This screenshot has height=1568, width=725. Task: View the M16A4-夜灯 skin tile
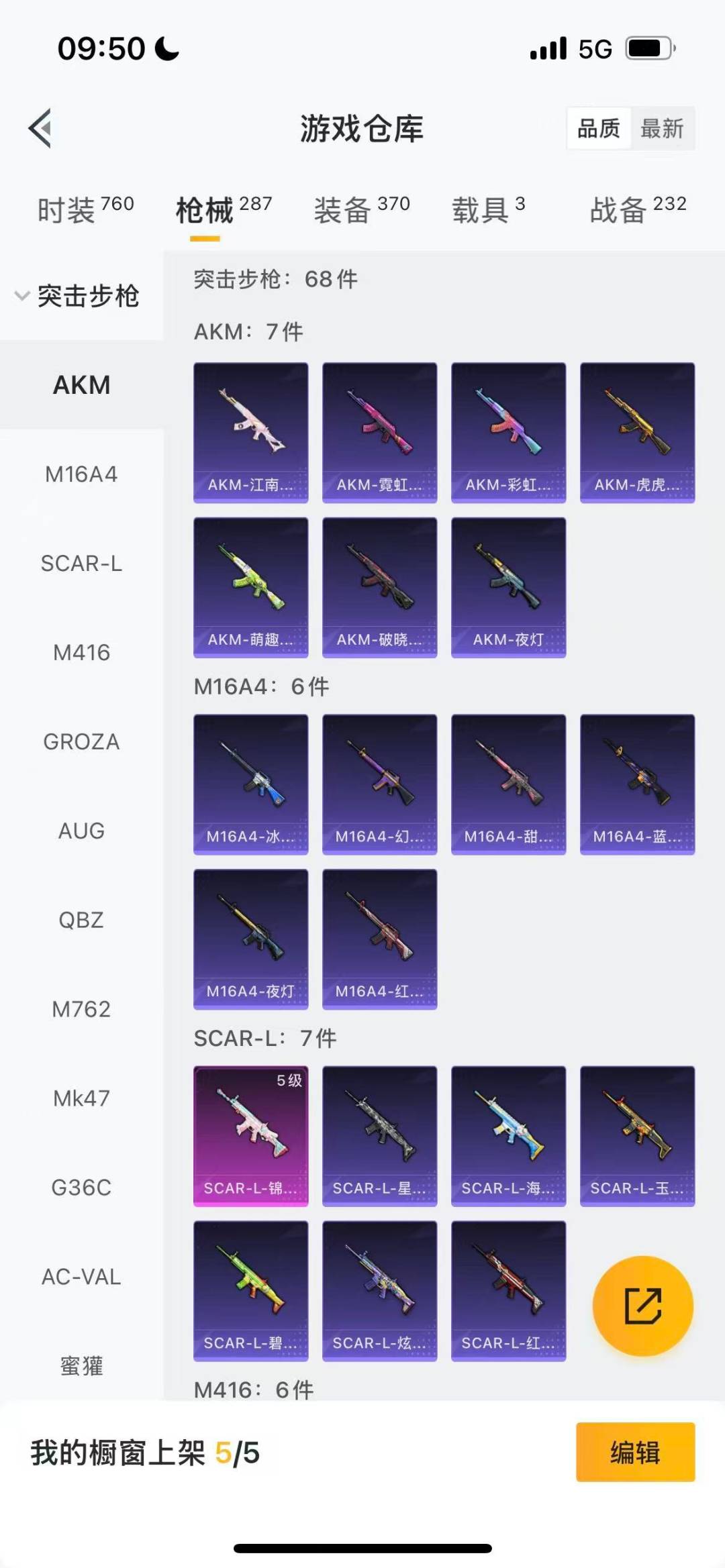click(x=250, y=939)
